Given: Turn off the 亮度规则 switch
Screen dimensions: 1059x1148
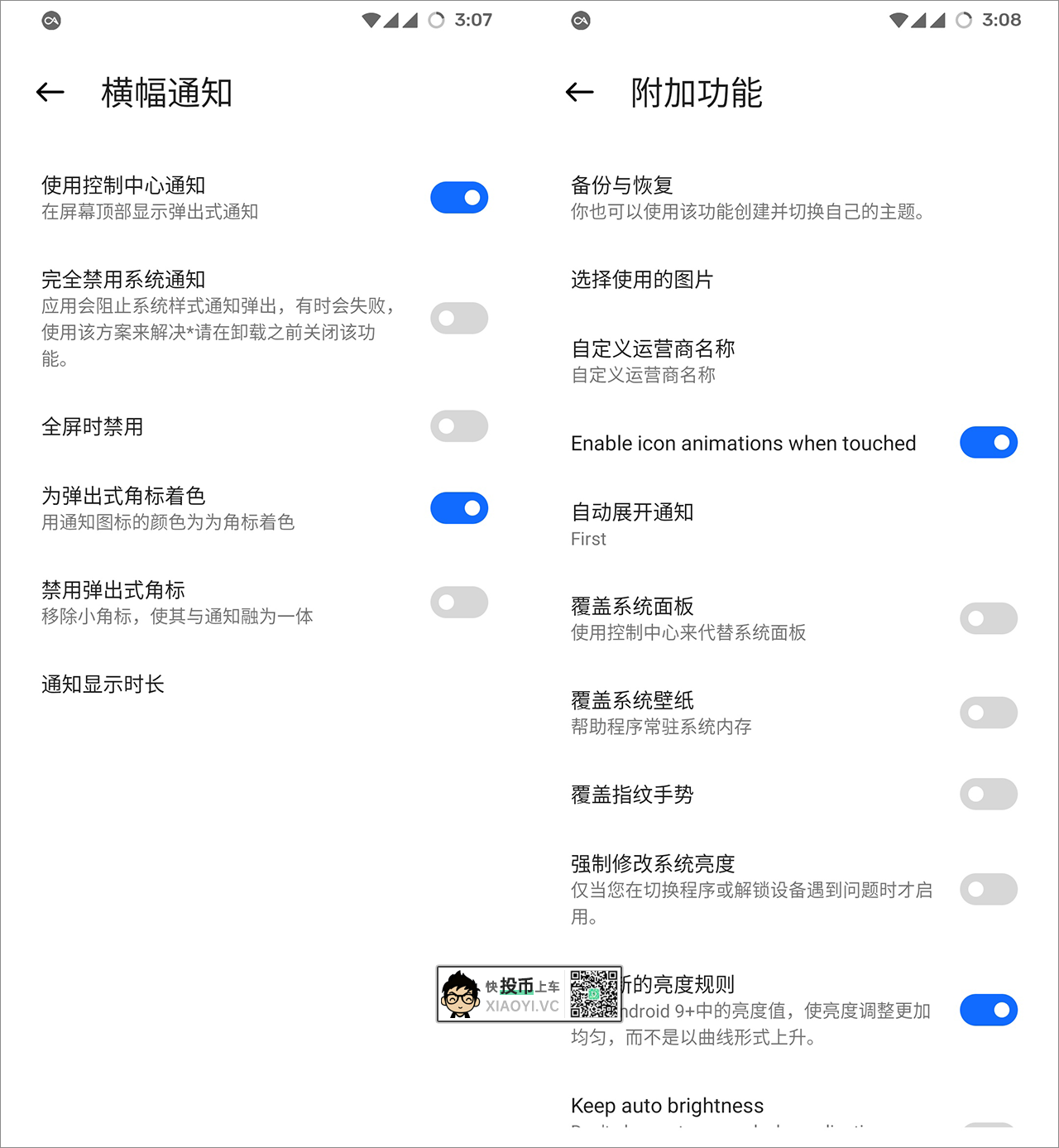Looking at the screenshot, I should coord(989,1010).
